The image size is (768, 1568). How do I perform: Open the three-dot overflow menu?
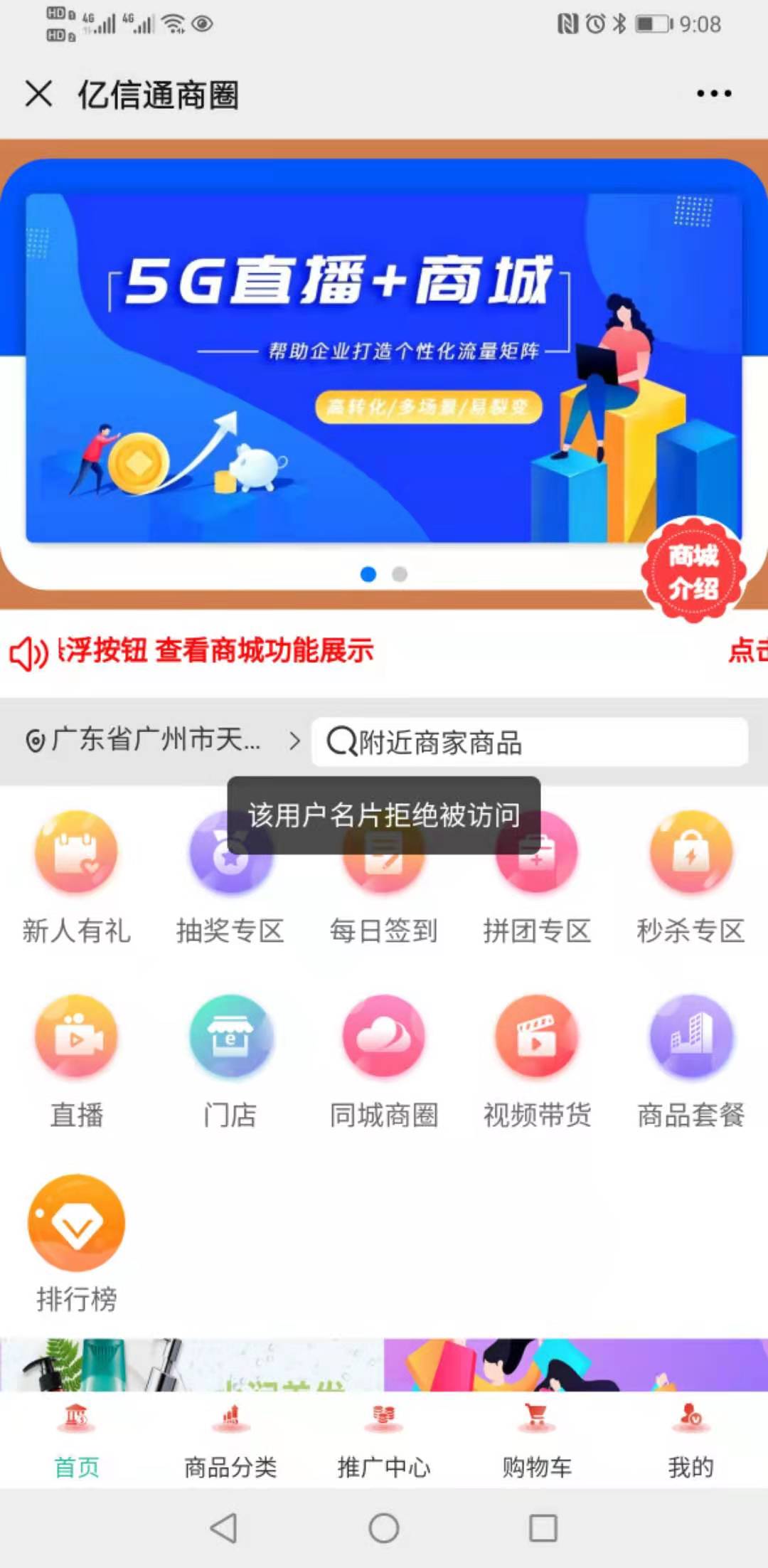pyautogui.click(x=713, y=93)
